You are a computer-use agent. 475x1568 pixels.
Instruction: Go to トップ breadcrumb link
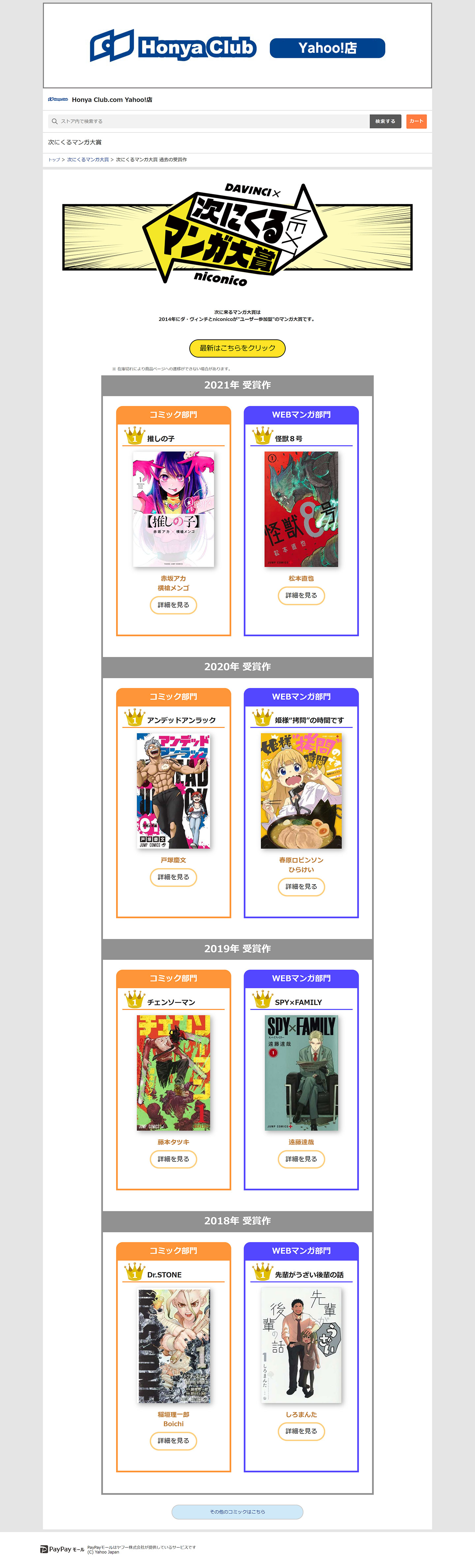click(54, 160)
